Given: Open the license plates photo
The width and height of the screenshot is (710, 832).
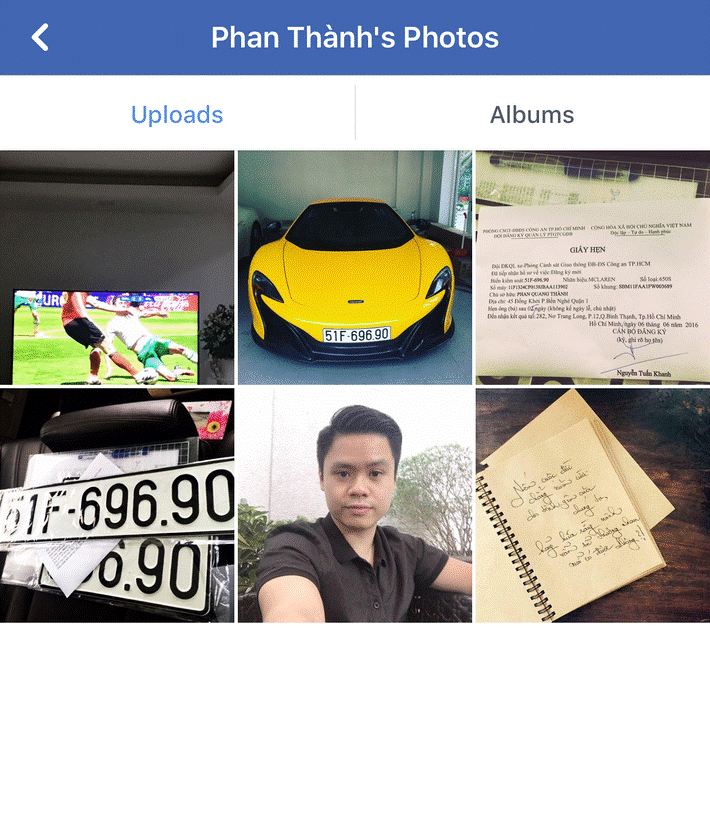Looking at the screenshot, I should pyautogui.click(x=117, y=505).
